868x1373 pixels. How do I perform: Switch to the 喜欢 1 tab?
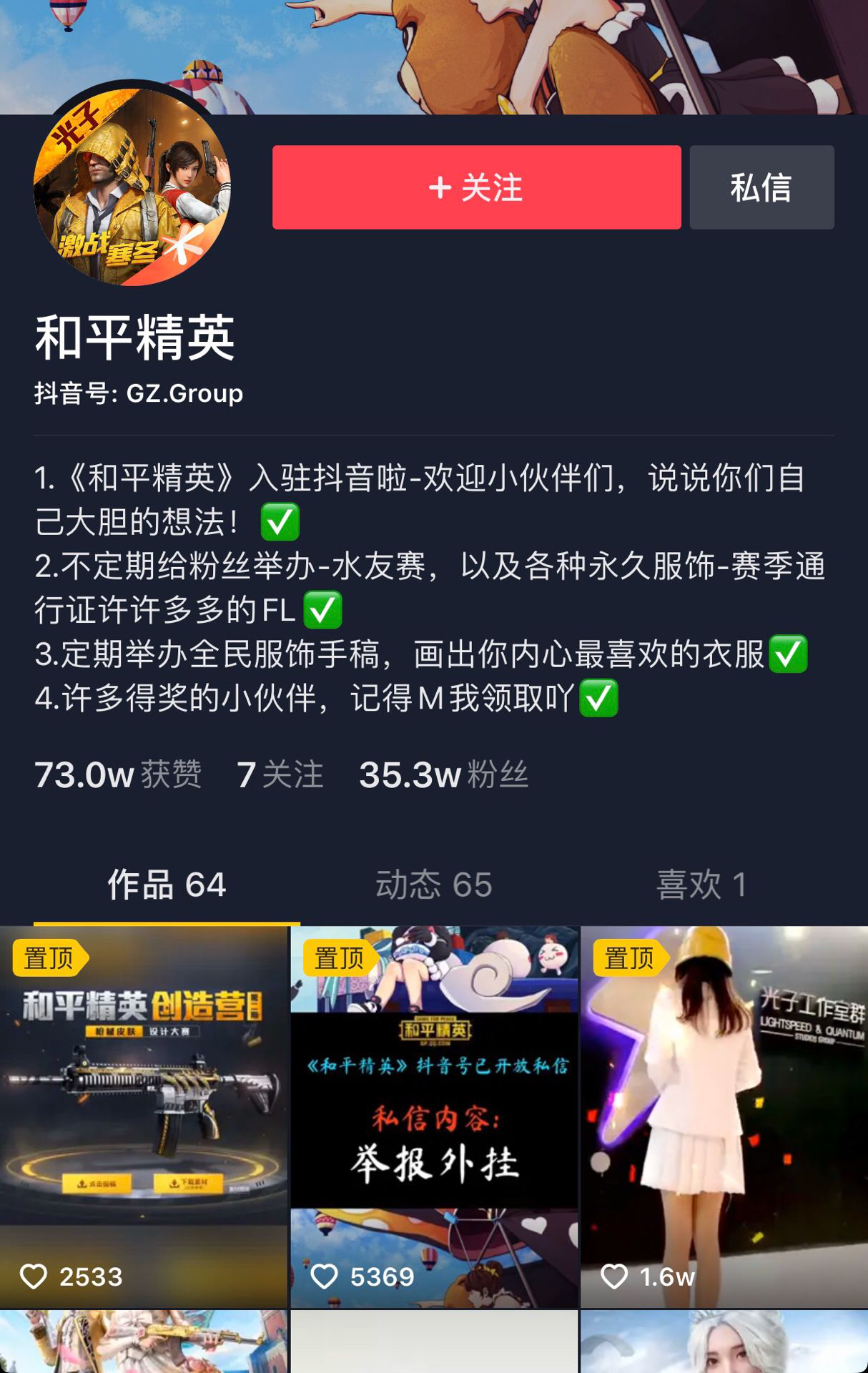[x=701, y=885]
